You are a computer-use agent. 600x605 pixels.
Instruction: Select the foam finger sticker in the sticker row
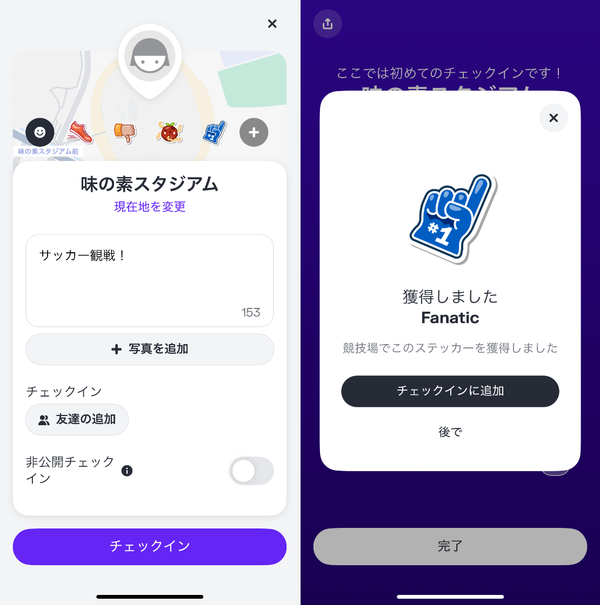click(214, 132)
